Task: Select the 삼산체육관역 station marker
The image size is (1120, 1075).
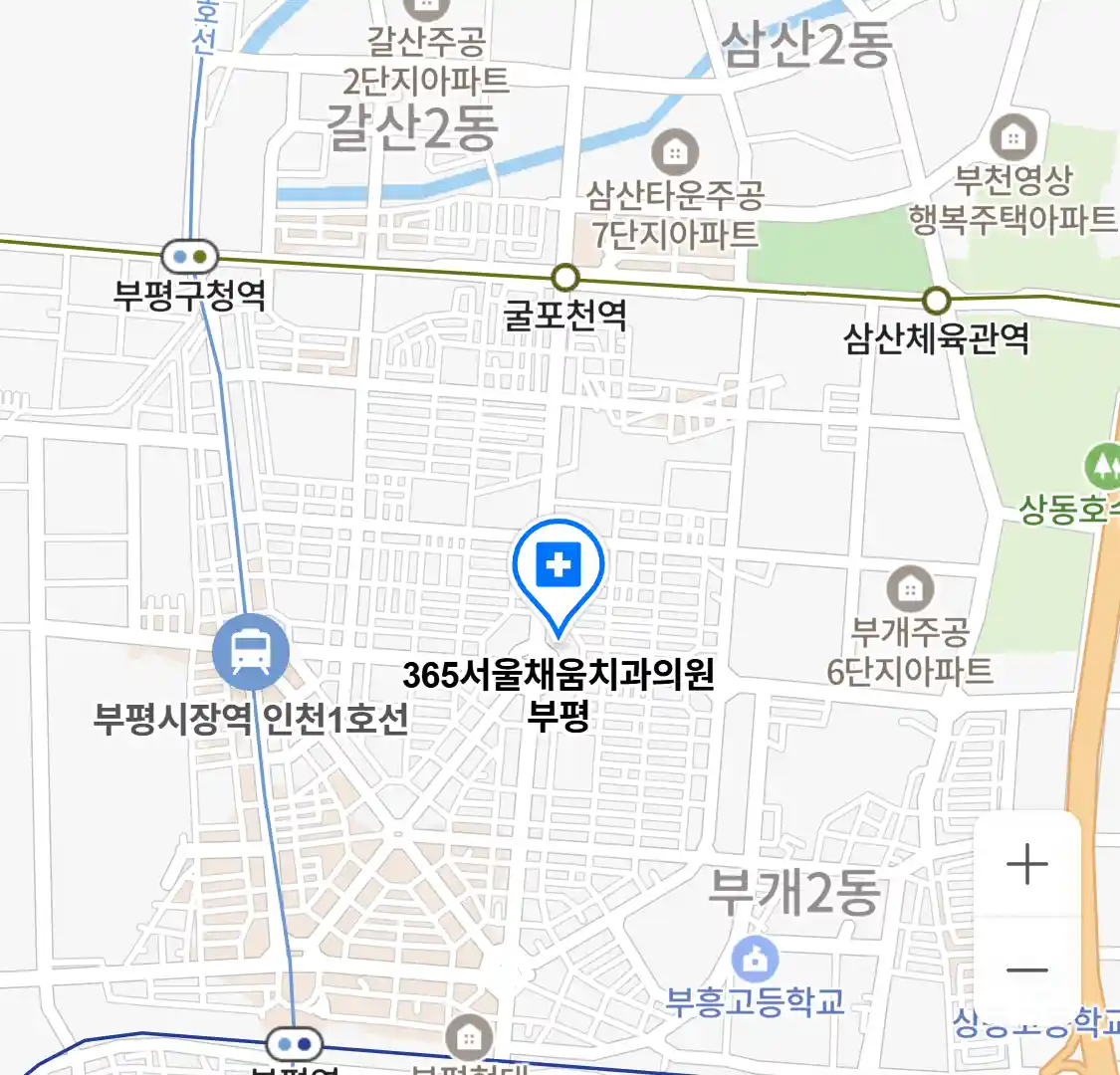Action: [936, 300]
